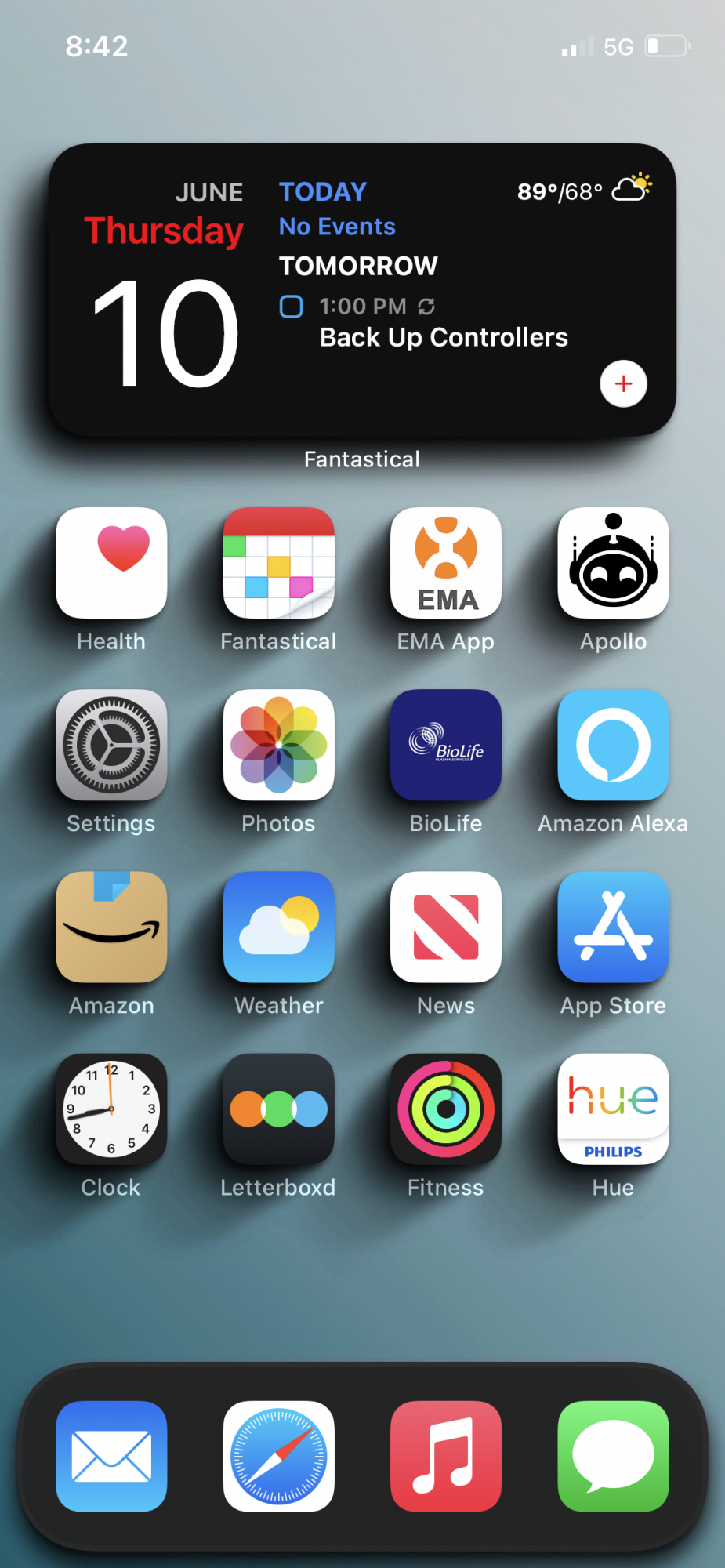This screenshot has width=725, height=1568.
Task: Open Apple News
Action: tap(445, 927)
